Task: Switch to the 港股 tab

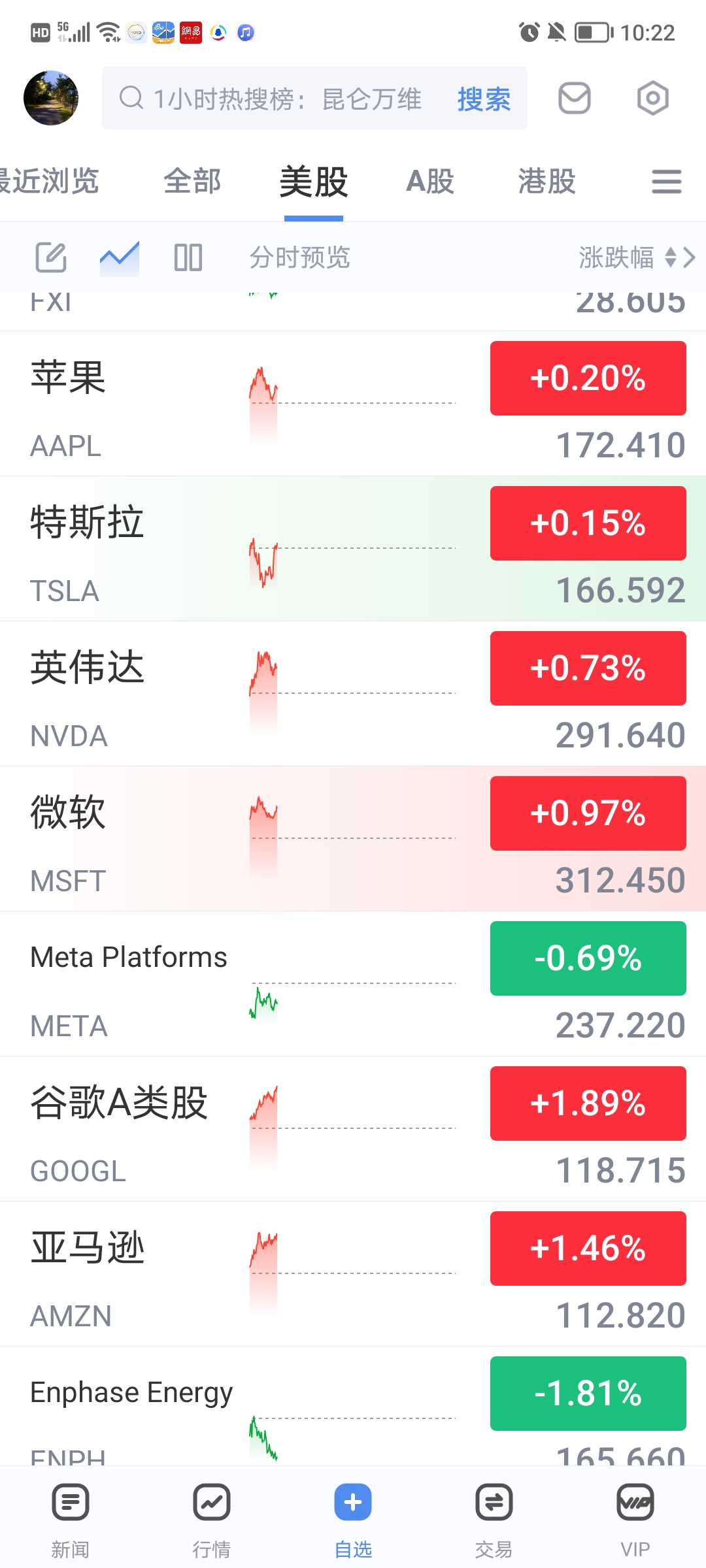Action: pos(547,181)
